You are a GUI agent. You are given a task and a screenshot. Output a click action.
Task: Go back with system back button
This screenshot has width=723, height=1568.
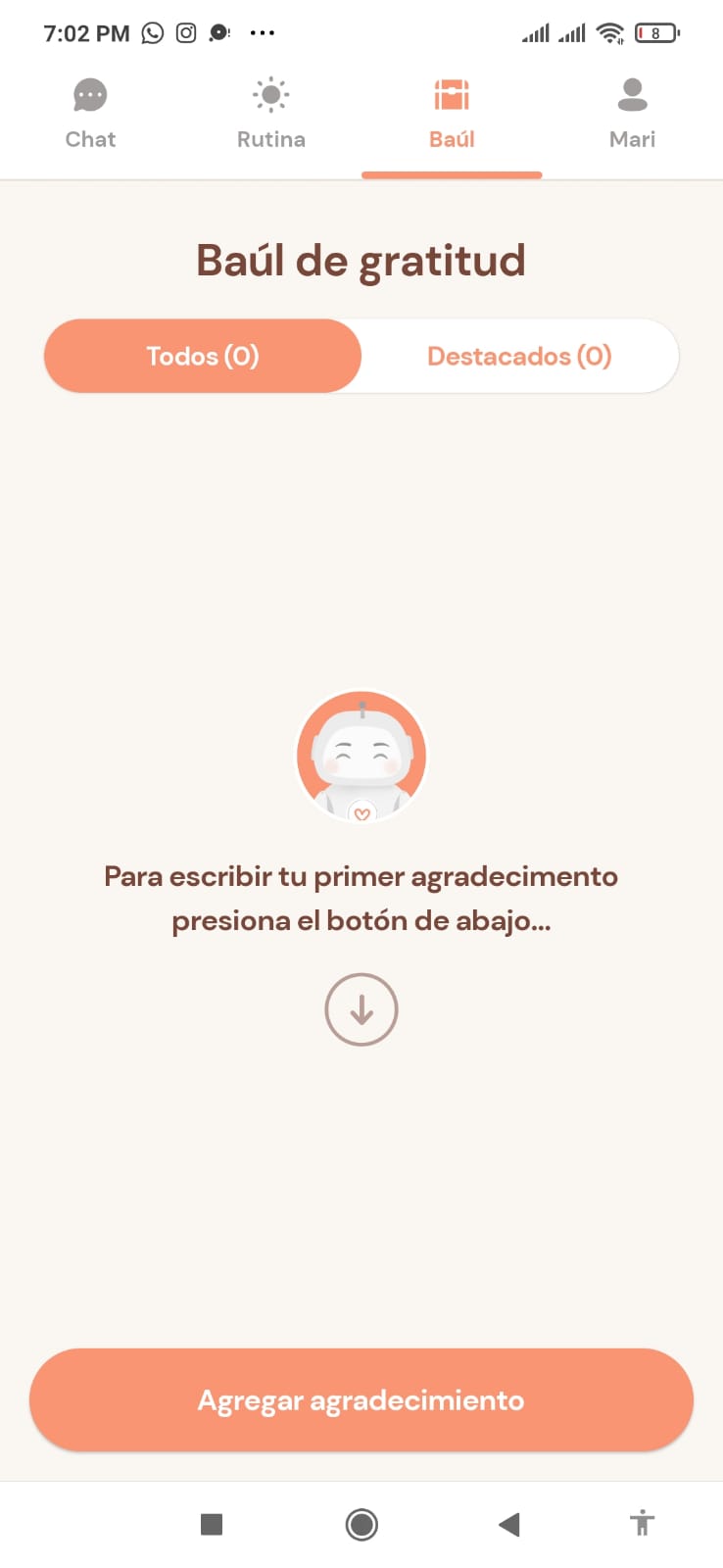pyautogui.click(x=508, y=1524)
